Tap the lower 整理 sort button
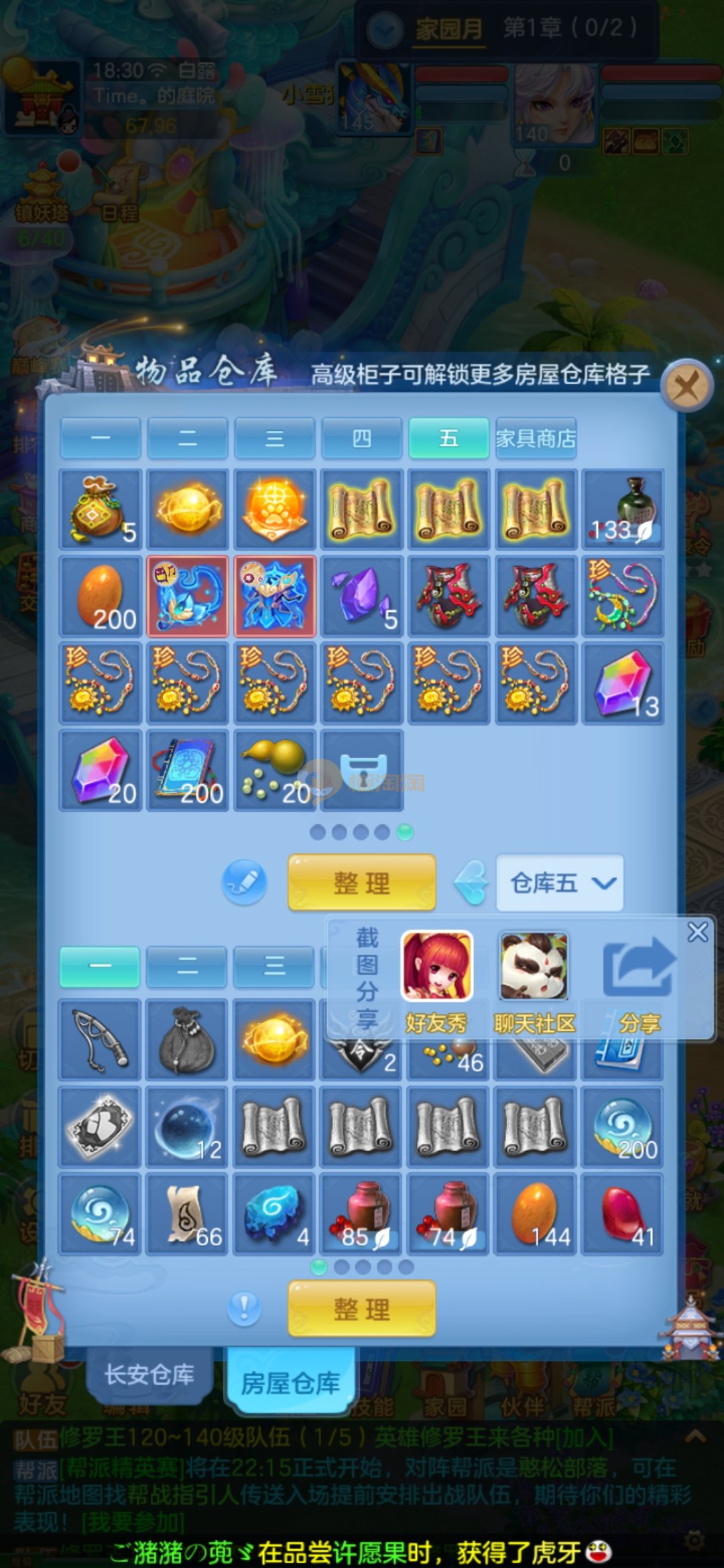The image size is (724, 1568). coord(362,1309)
